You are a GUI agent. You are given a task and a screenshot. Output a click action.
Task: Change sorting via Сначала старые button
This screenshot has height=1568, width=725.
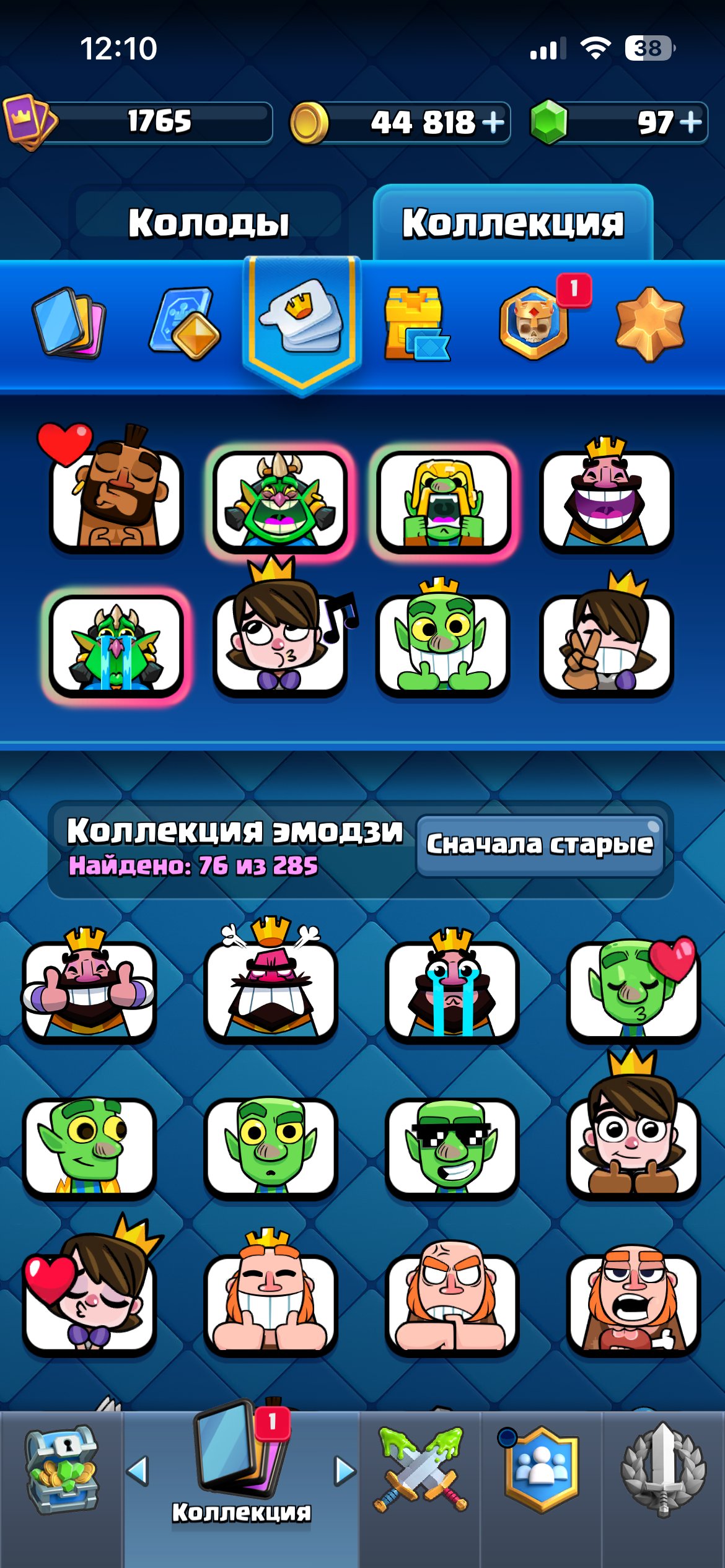coord(539,844)
